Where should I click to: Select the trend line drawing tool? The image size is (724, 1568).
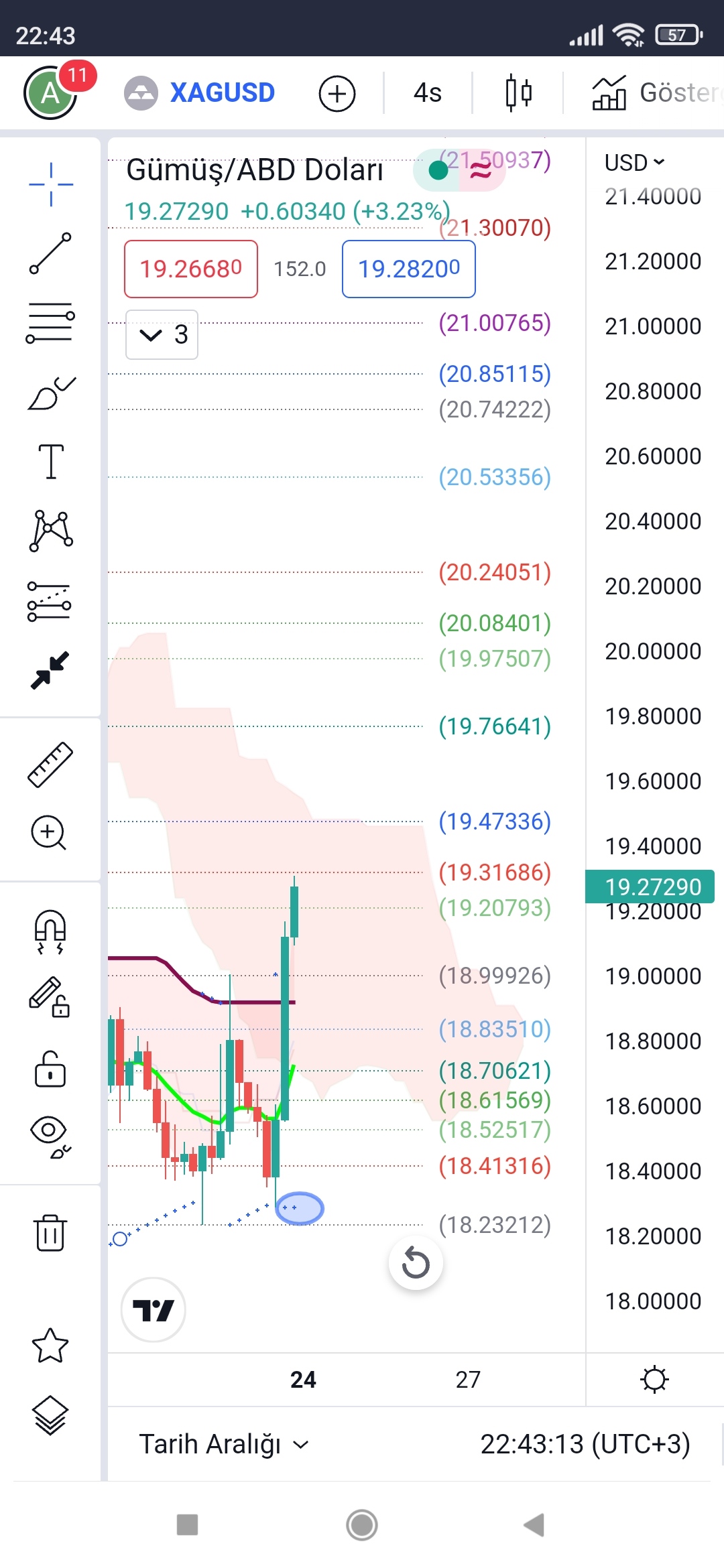click(x=50, y=254)
